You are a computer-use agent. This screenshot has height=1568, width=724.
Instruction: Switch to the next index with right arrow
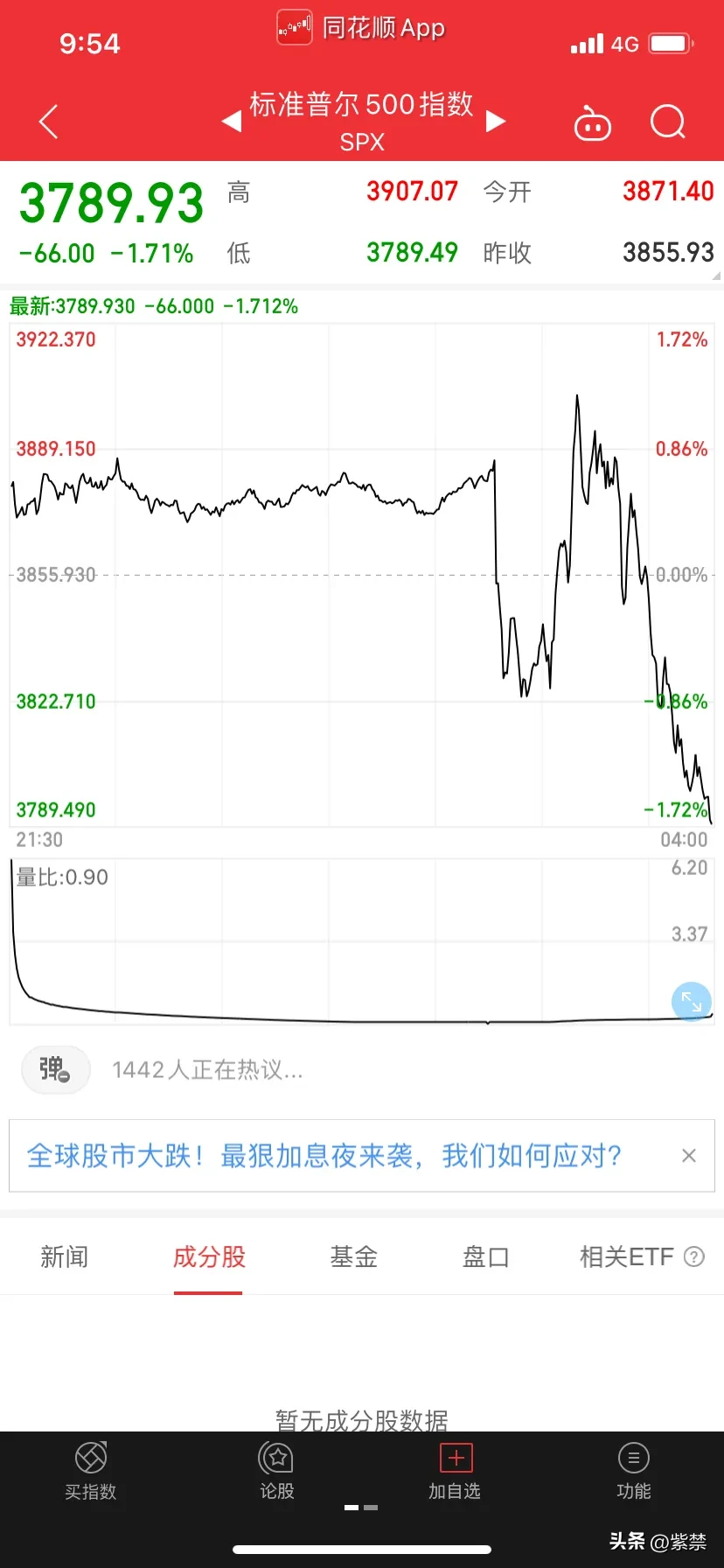496,121
